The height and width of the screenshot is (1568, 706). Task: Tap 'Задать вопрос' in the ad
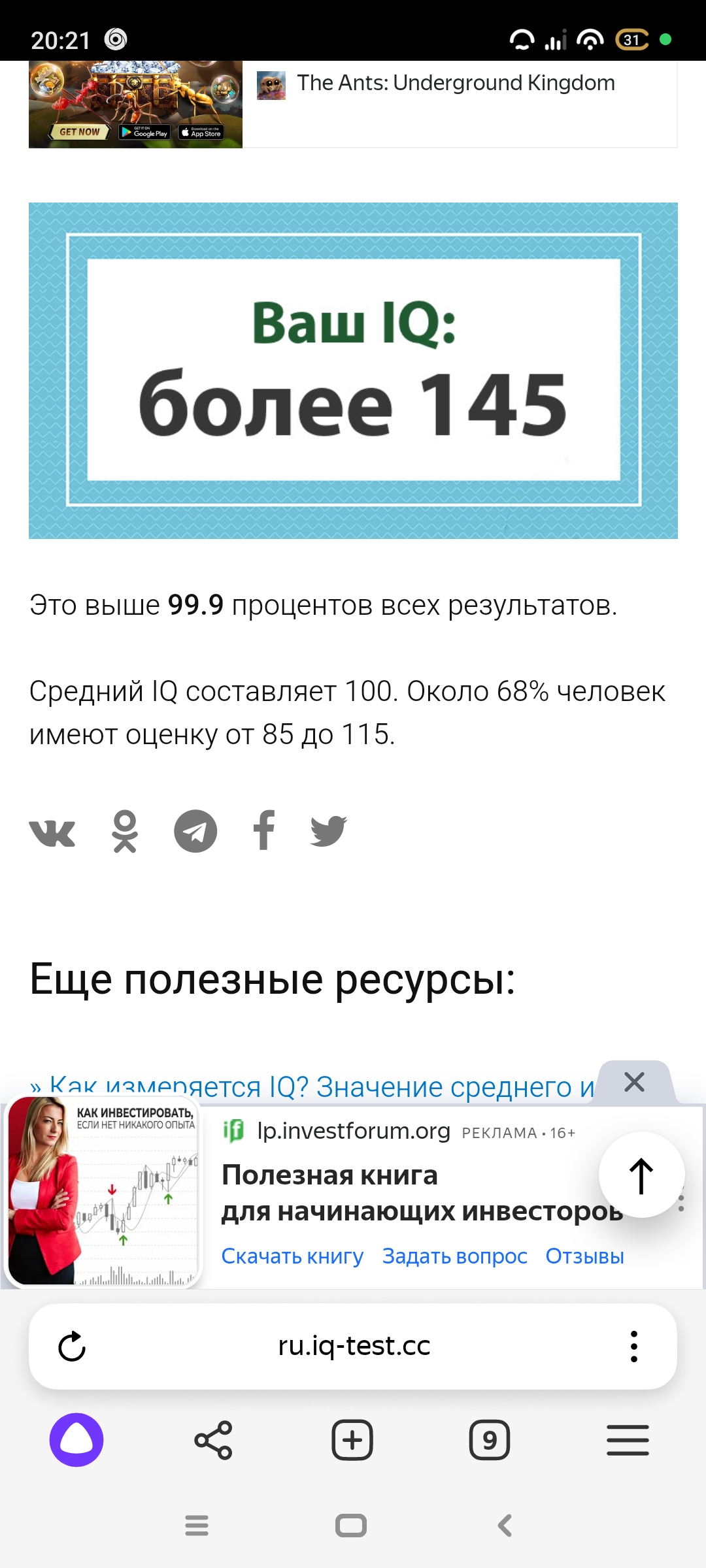click(454, 1256)
